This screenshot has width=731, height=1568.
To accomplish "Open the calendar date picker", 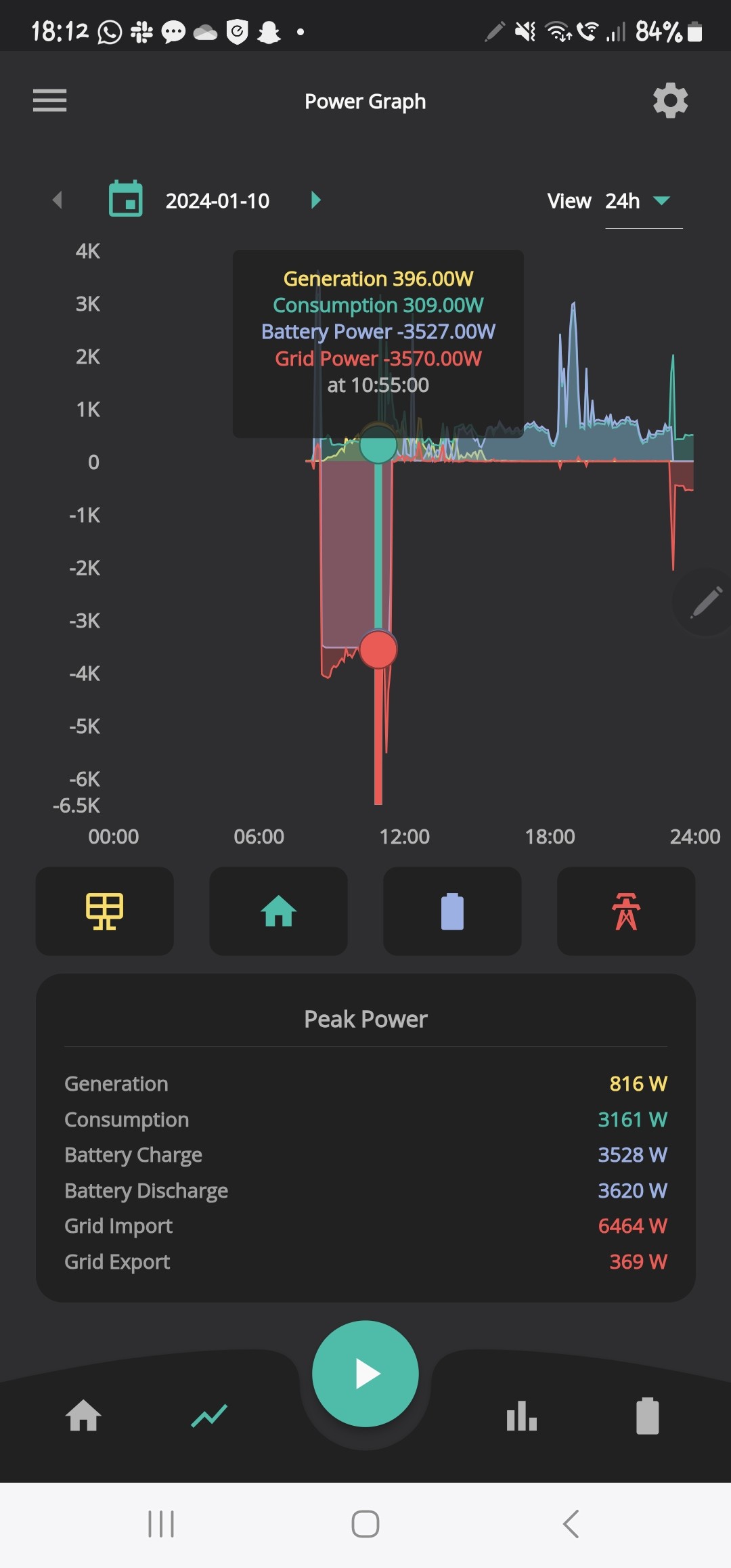I will click(x=126, y=199).
